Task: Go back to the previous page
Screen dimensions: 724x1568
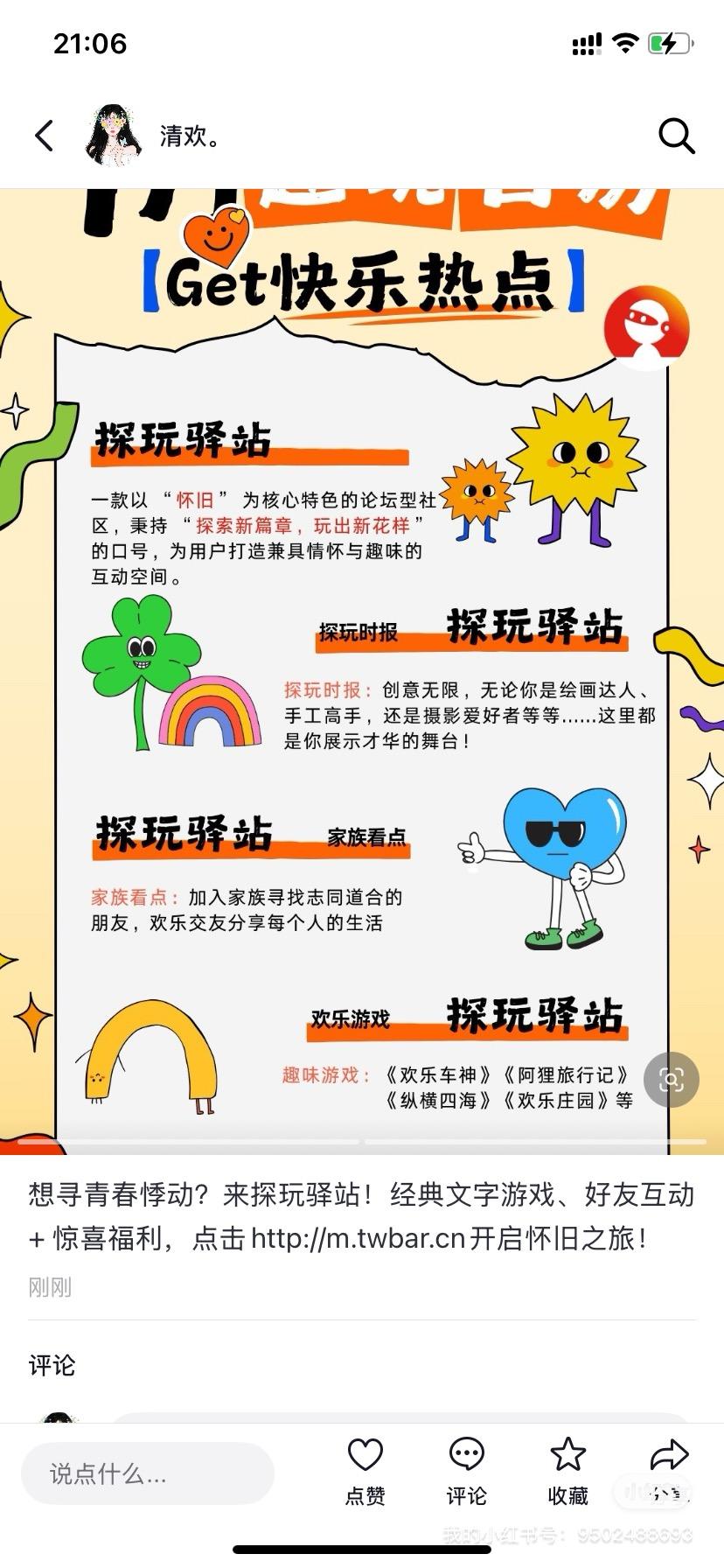Action: click(45, 136)
